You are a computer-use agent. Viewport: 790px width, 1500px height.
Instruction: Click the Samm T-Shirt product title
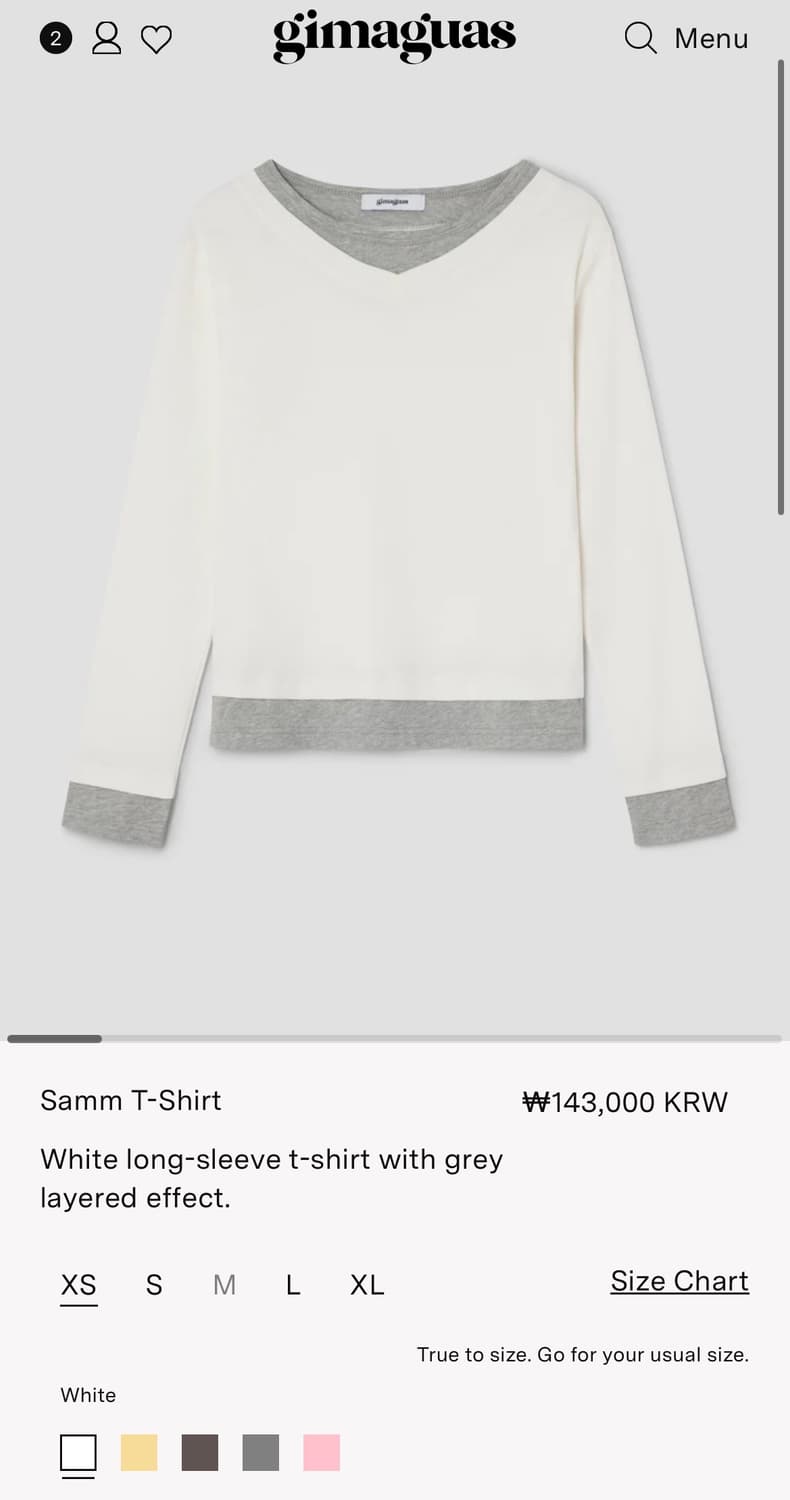click(x=130, y=1100)
